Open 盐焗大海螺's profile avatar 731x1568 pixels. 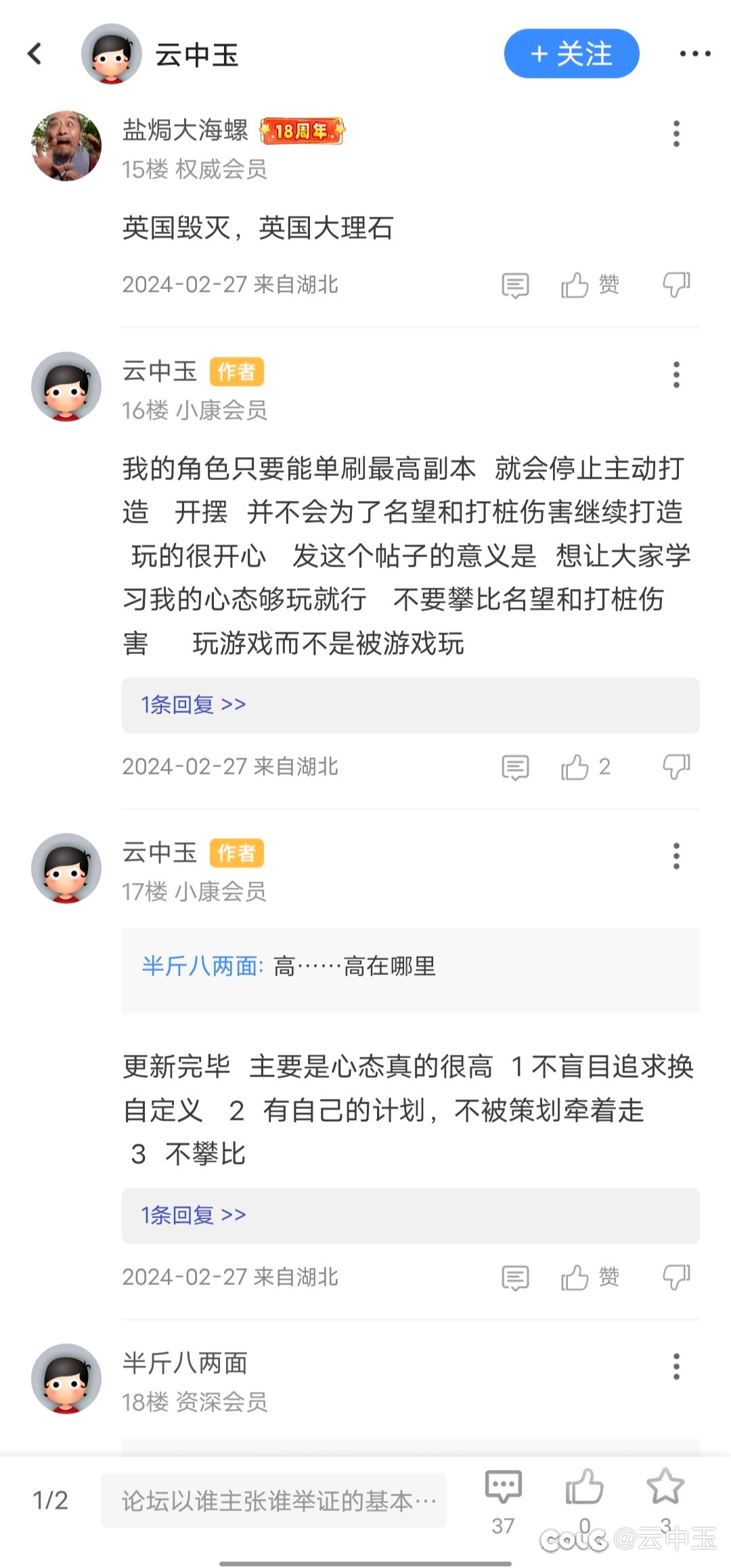[66, 146]
